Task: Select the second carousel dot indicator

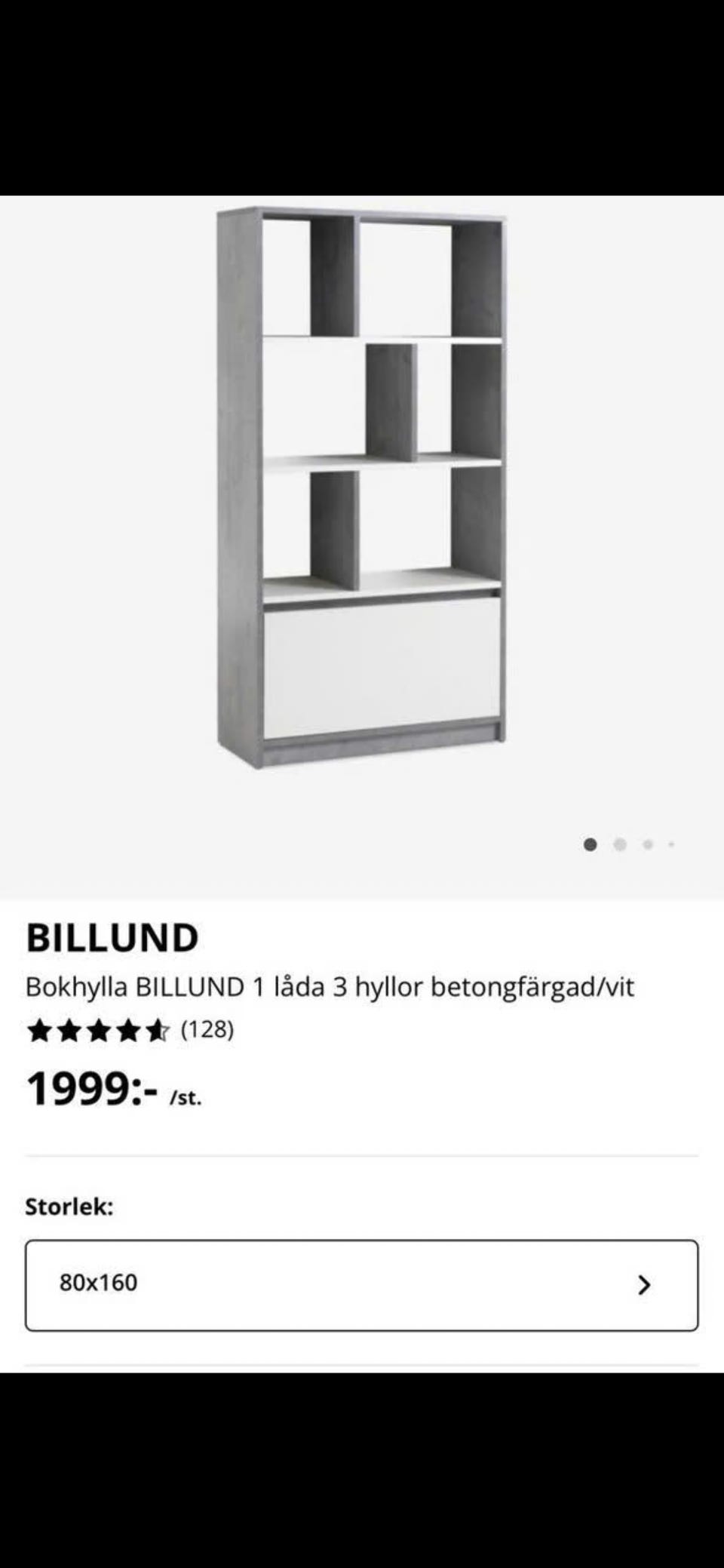Action: pos(620,845)
